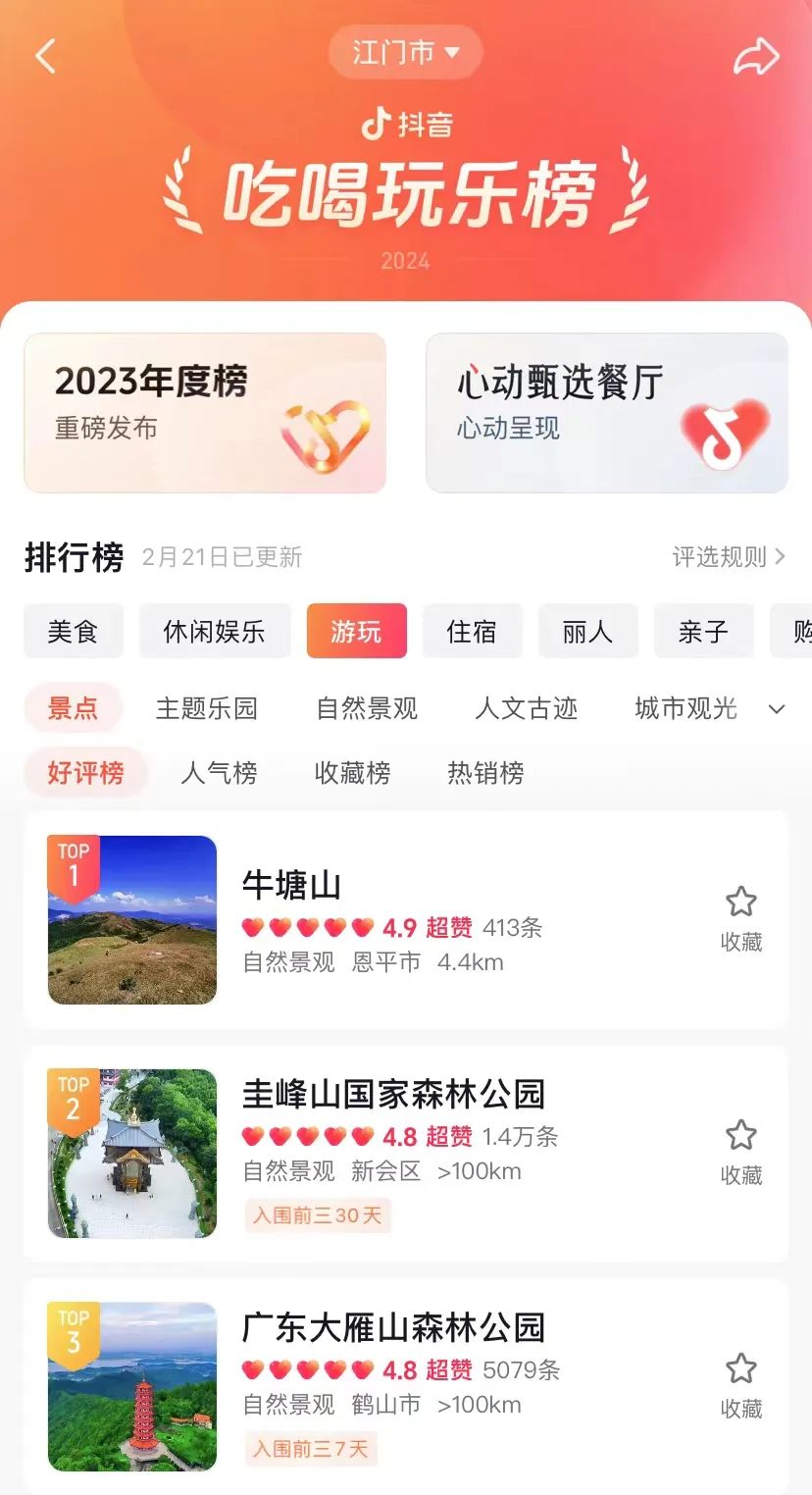The width and height of the screenshot is (812, 1495).
Task: Tap the 收藏 star for 圭峰山国家森林公园
Action: coord(741,1136)
